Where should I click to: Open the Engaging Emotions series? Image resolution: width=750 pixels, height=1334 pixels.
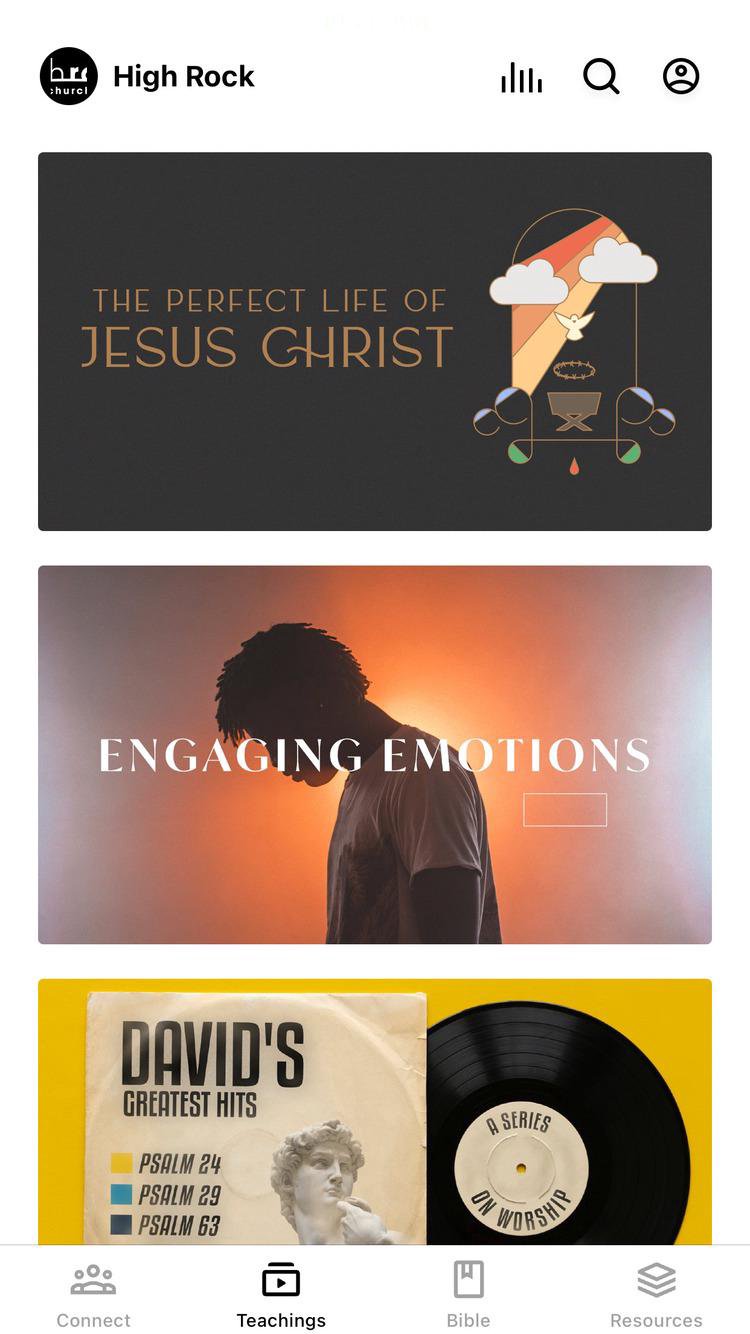(x=375, y=754)
